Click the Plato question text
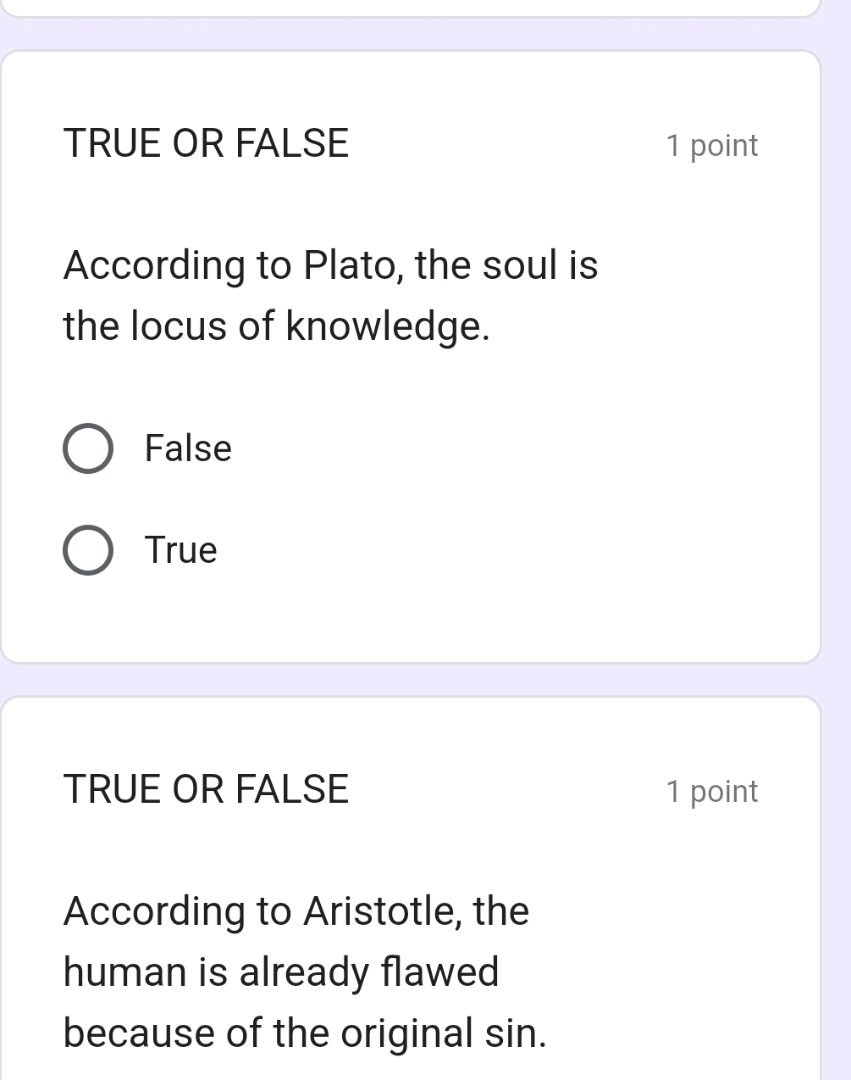 330,295
